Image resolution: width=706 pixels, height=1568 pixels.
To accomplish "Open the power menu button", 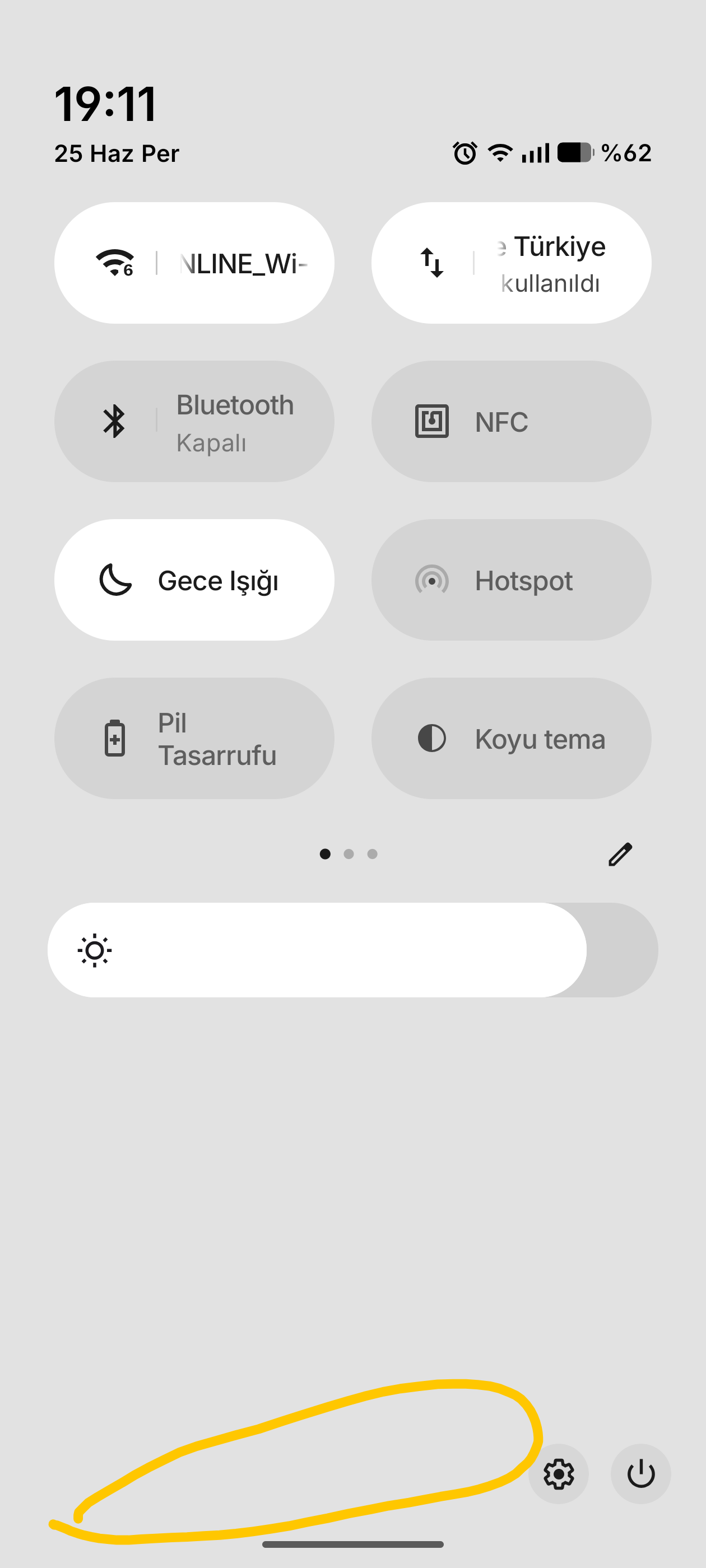I will click(x=641, y=1474).
